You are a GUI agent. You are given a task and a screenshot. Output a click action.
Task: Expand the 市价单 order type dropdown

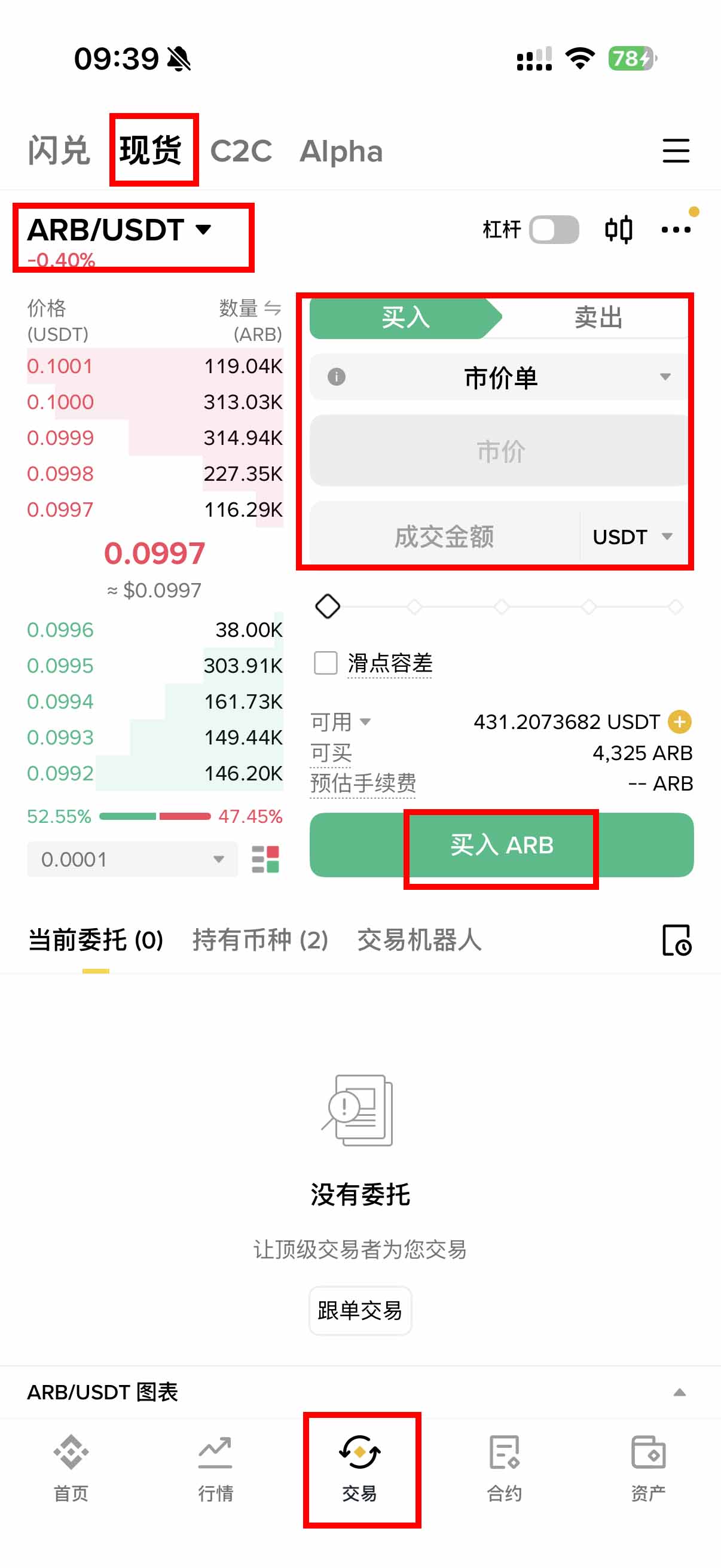click(x=500, y=377)
